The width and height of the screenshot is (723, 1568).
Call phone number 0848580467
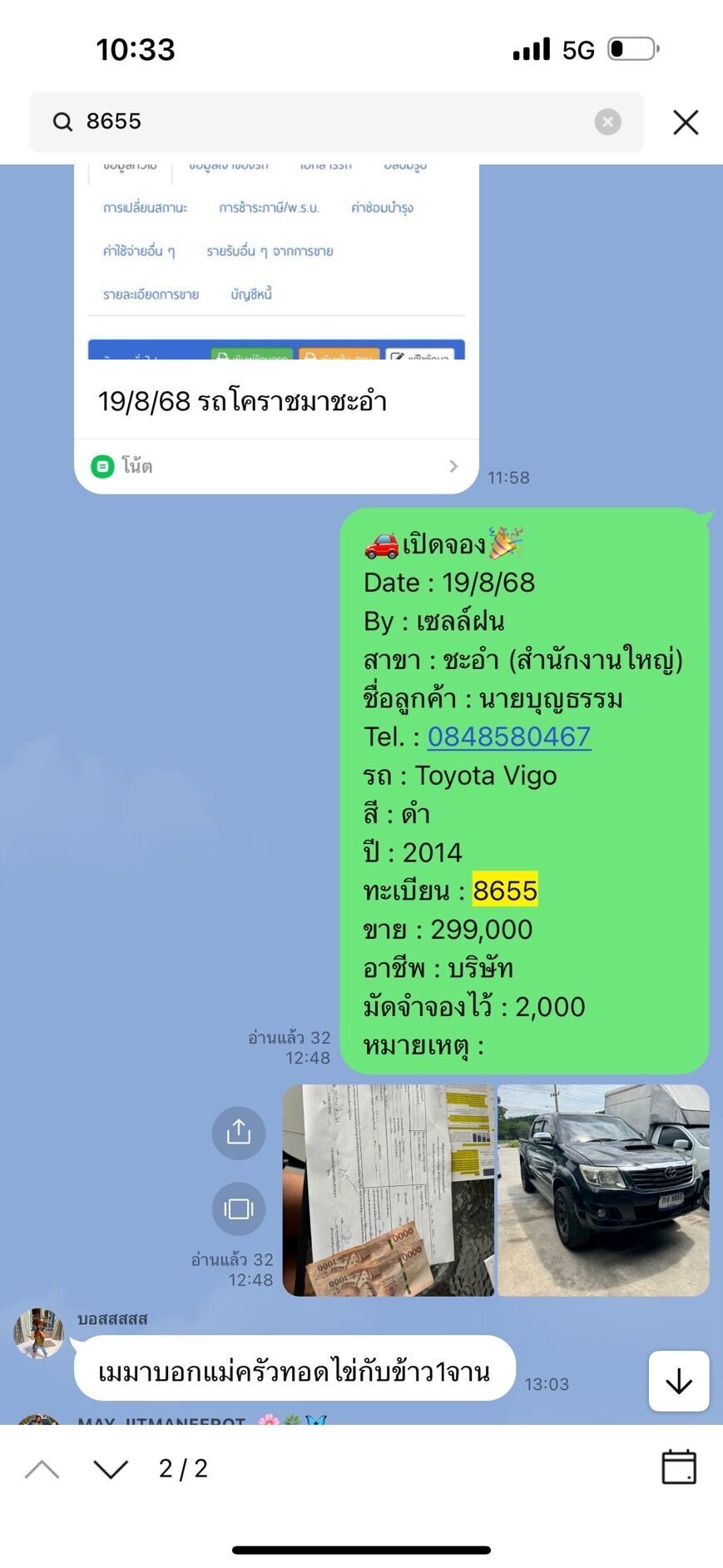click(508, 737)
